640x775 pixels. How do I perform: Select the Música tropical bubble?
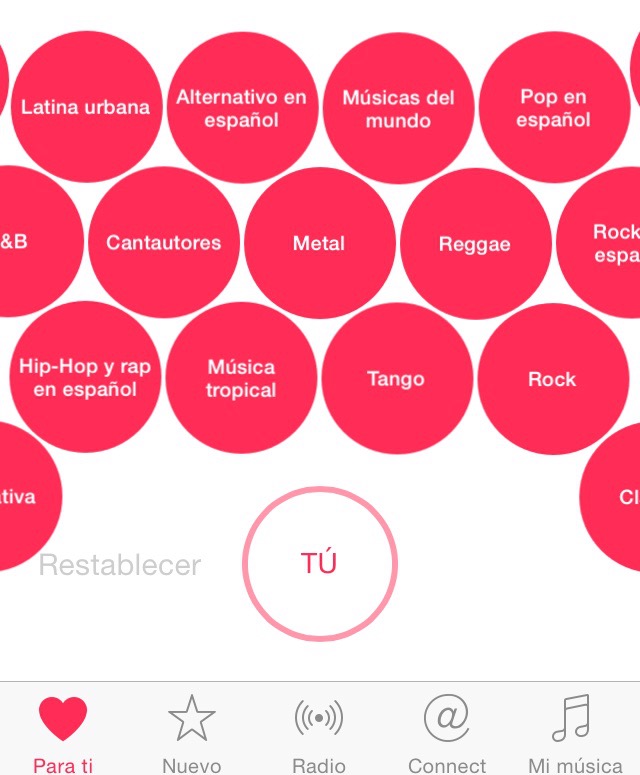[x=241, y=378]
